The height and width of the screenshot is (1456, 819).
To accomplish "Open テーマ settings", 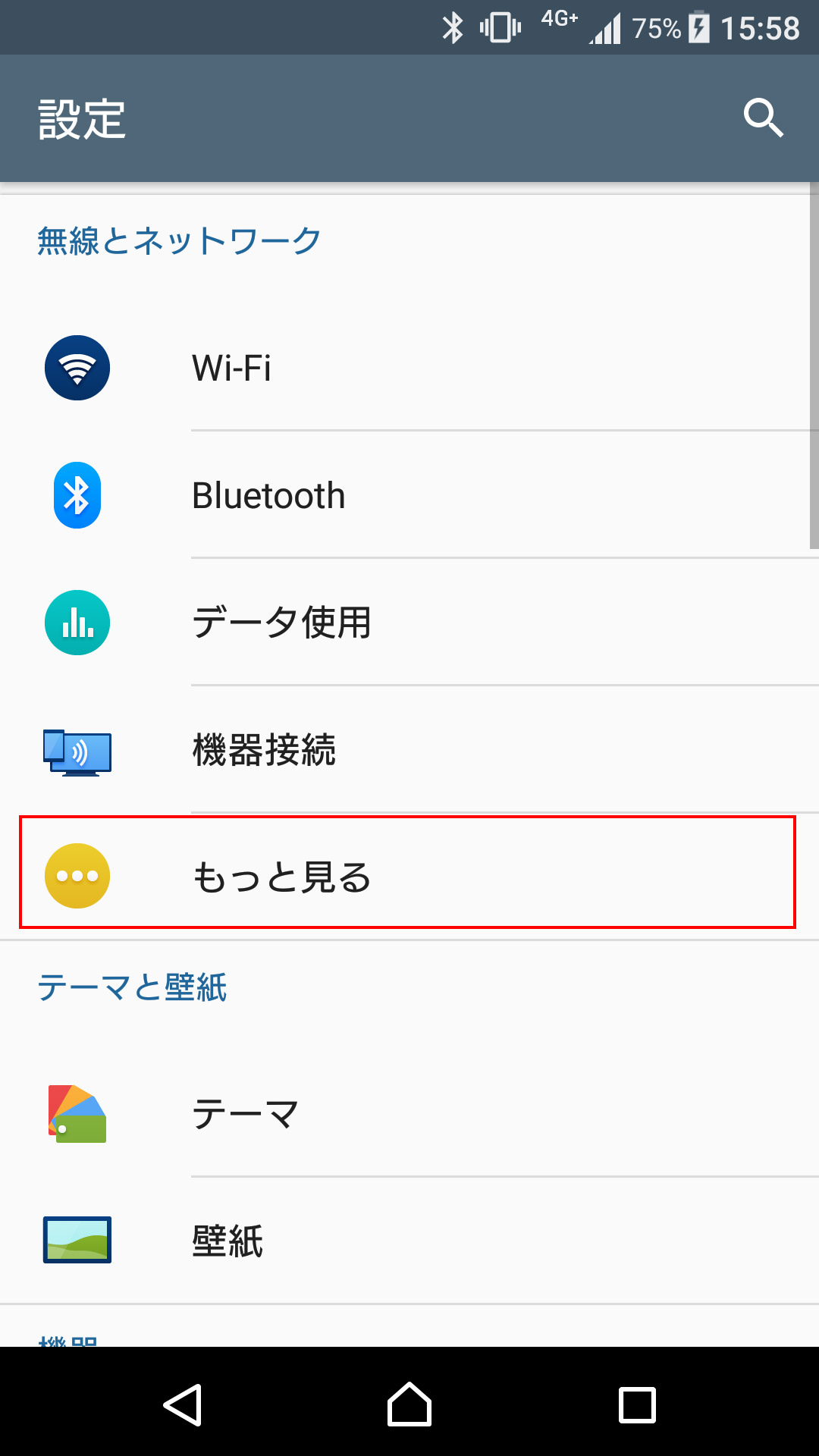I will (409, 1113).
